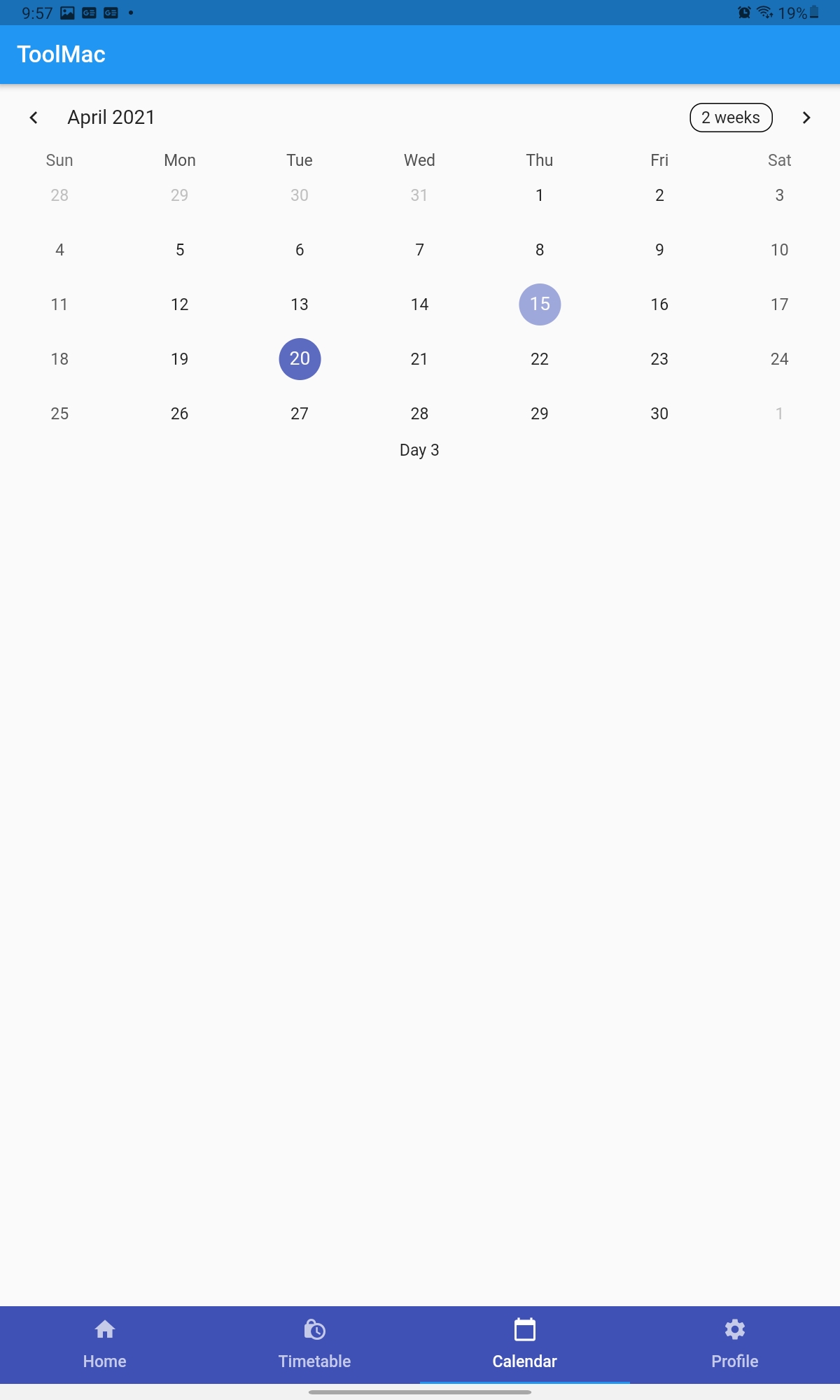Go to the Profile tab
The height and width of the screenshot is (1400, 840).
[735, 1345]
